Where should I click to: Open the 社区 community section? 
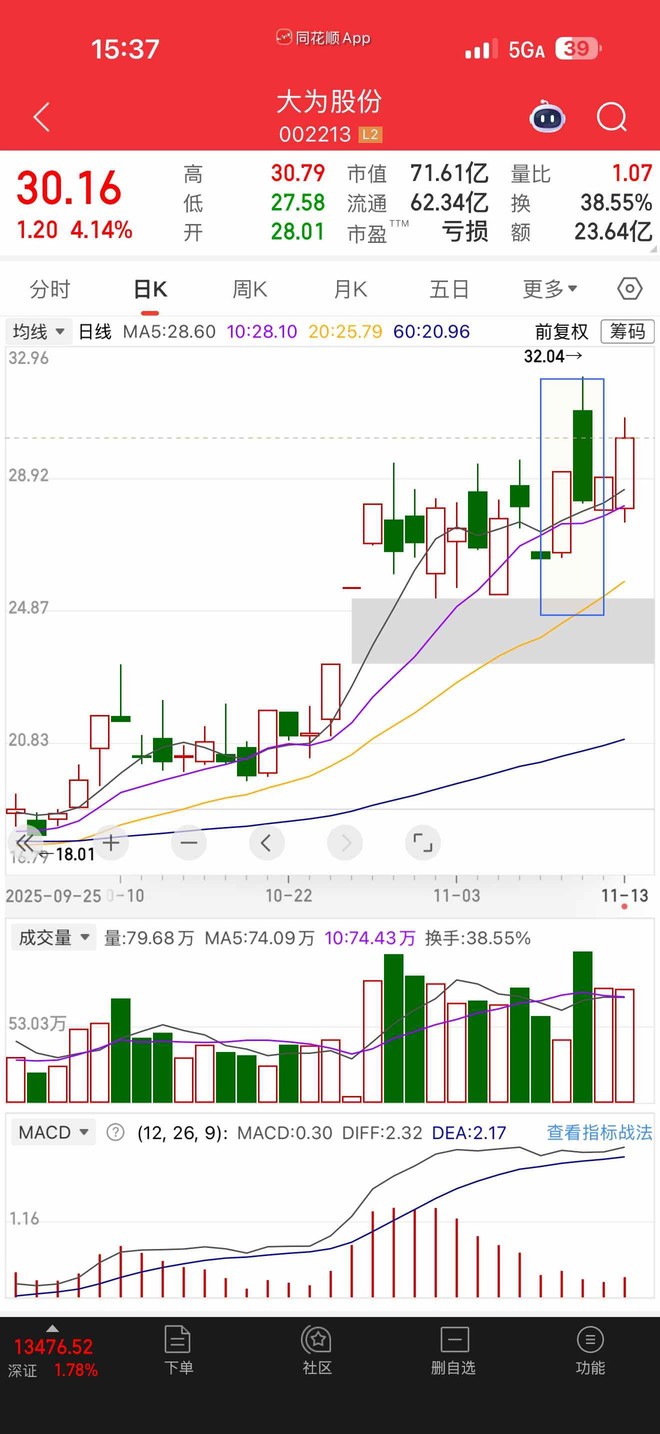317,1351
